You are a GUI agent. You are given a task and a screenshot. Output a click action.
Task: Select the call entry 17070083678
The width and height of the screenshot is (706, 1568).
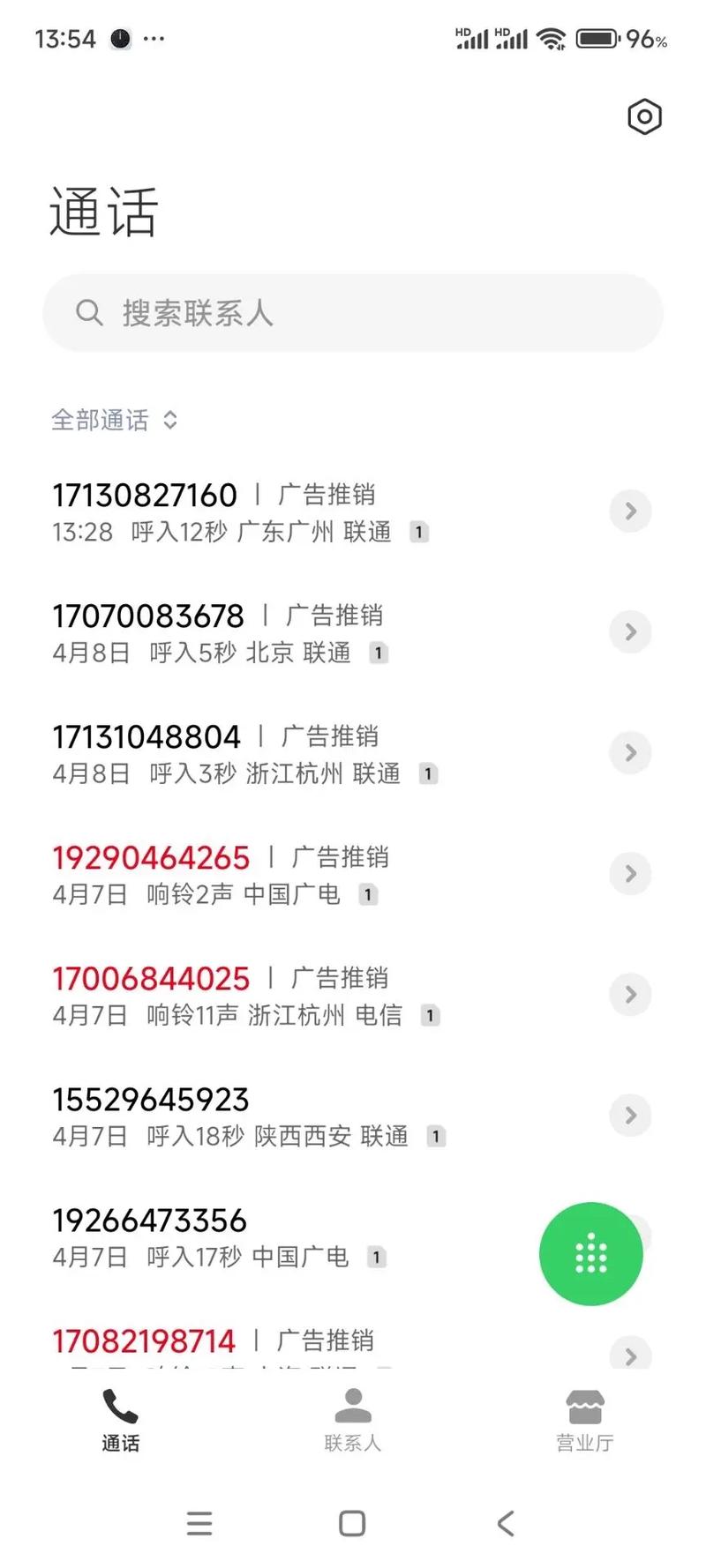click(265, 632)
